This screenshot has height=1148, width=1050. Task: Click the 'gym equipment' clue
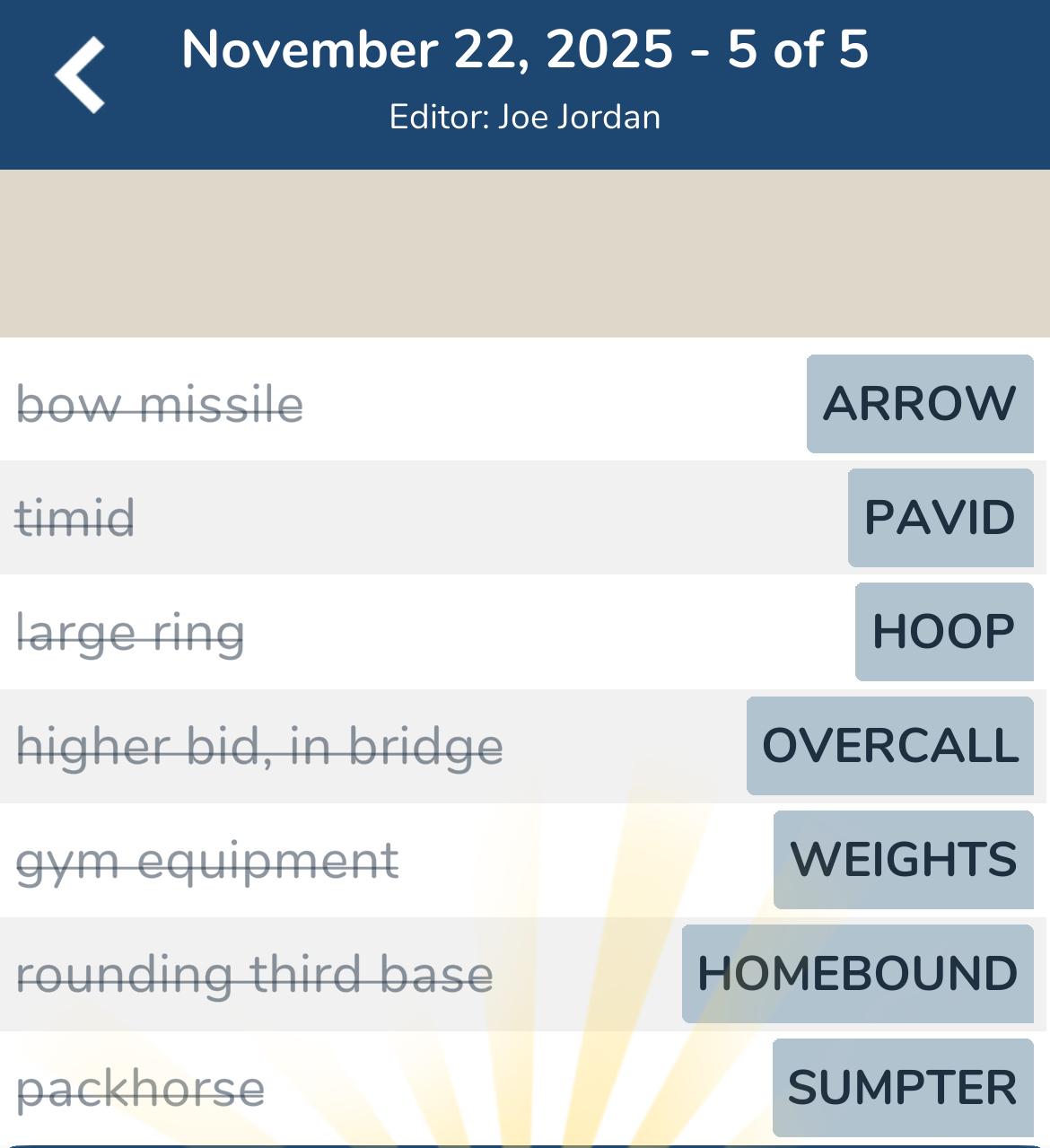[x=208, y=860]
